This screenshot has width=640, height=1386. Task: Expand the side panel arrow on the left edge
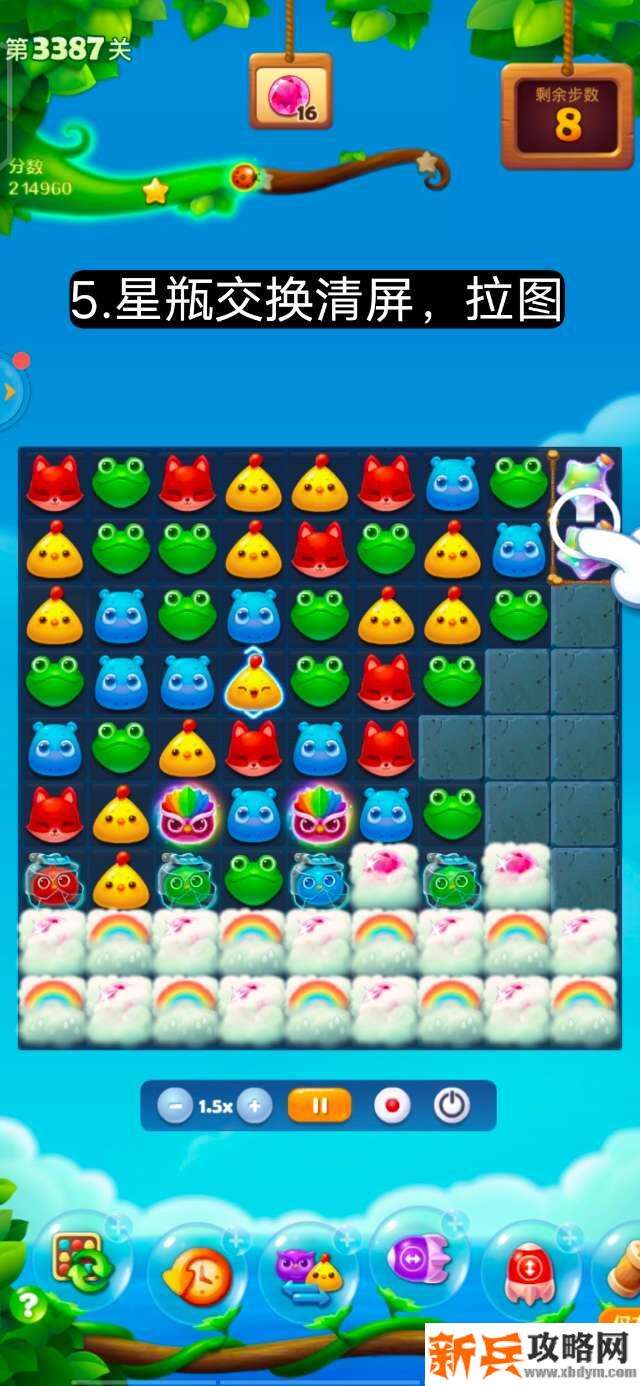(x=10, y=391)
